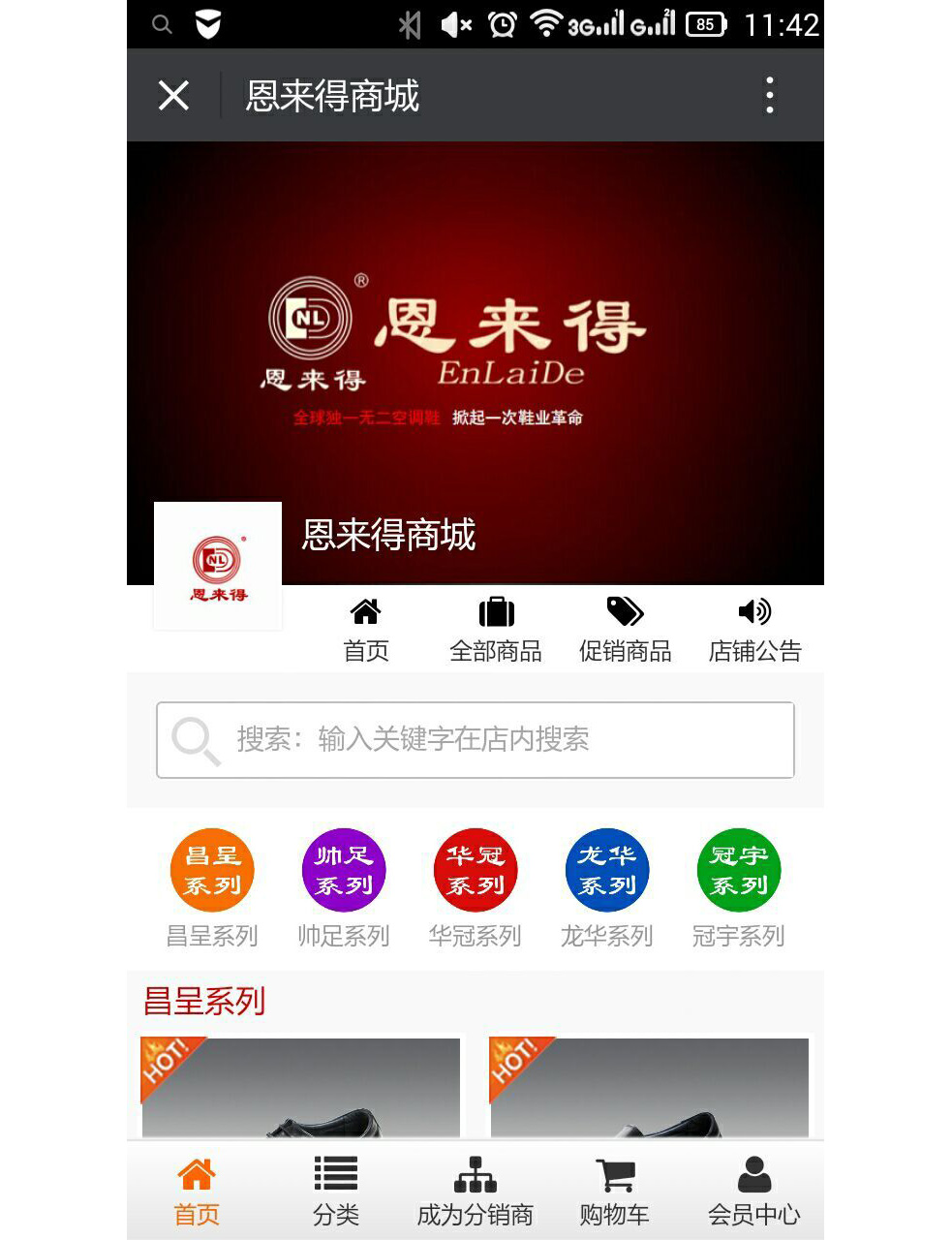
Task: Switch to the 分类 bottom tab
Action: (x=336, y=1192)
